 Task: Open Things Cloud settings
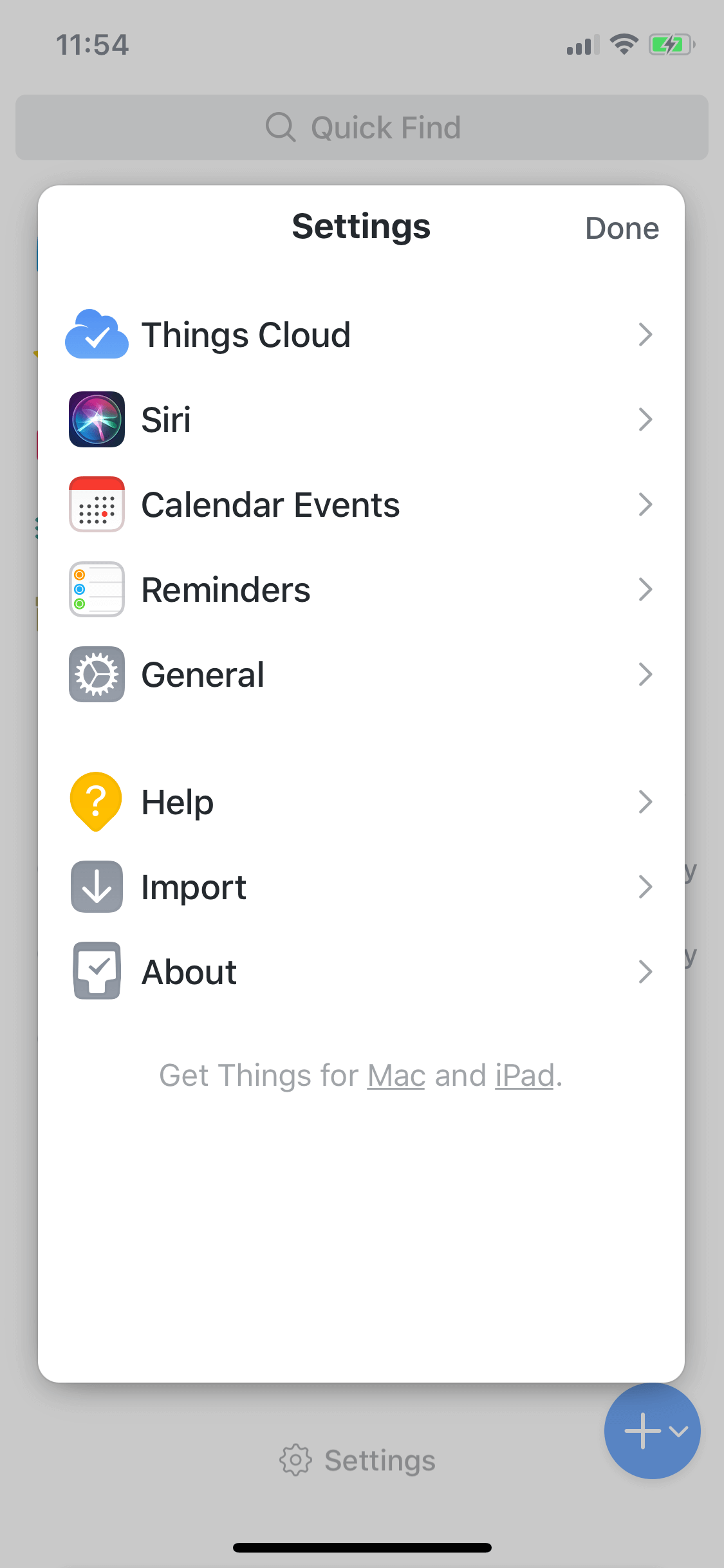[x=361, y=335]
